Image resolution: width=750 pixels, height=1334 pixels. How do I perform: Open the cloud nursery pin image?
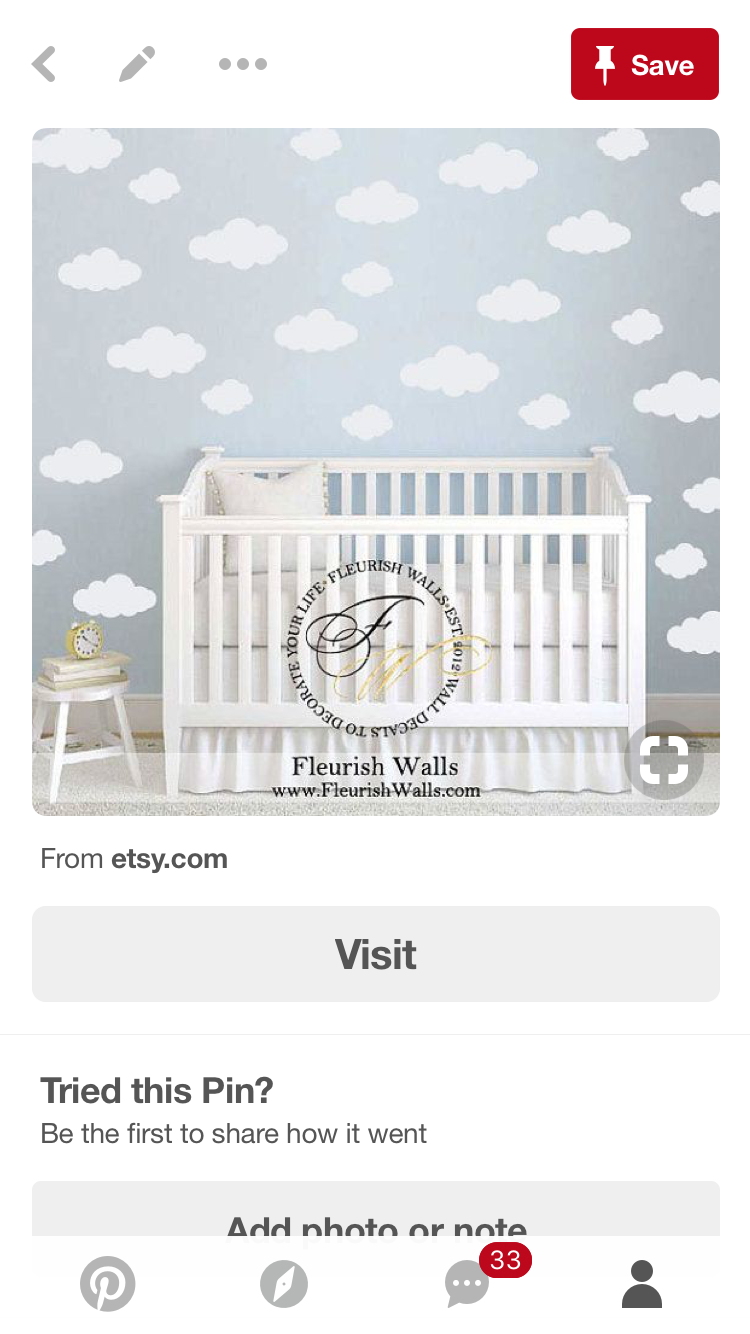point(375,400)
